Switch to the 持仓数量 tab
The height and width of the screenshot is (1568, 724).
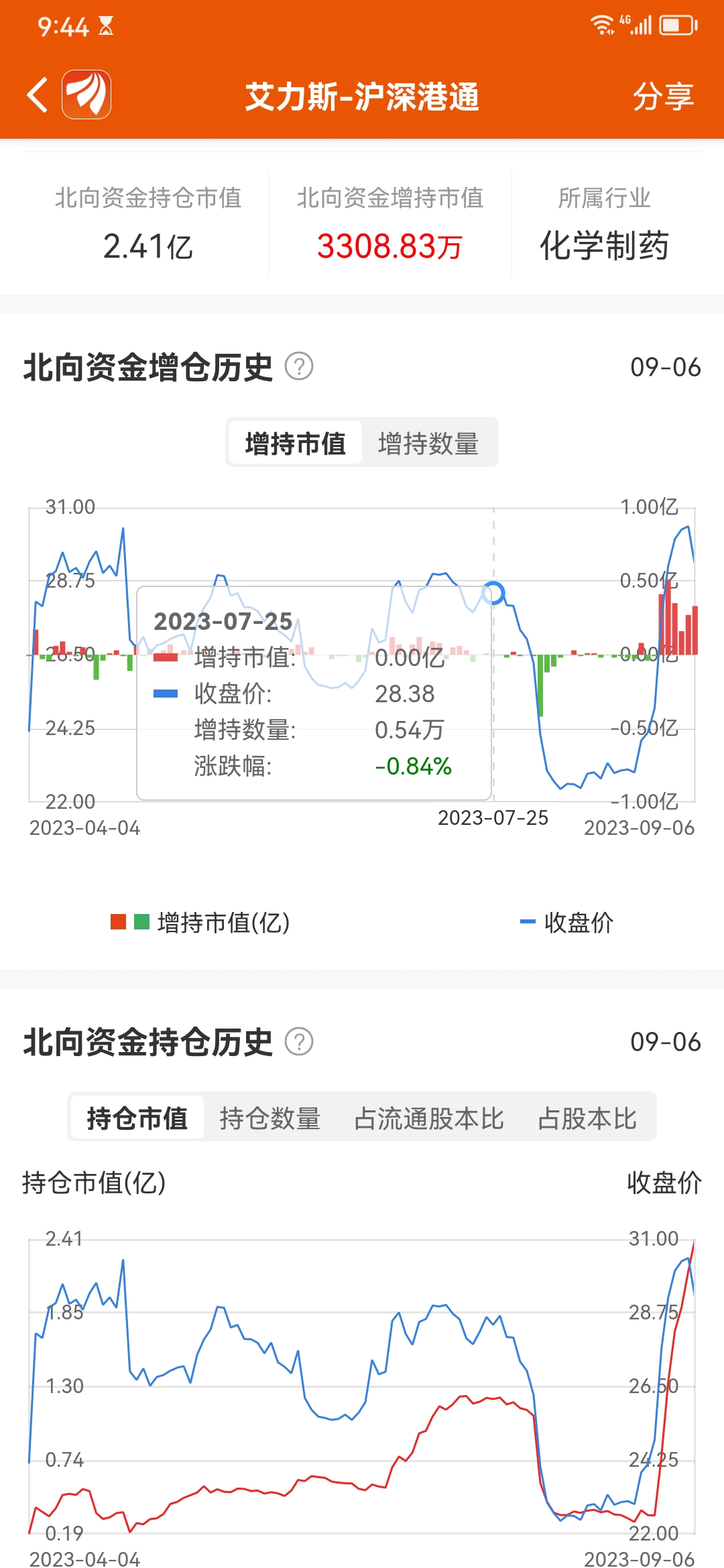270,1118
